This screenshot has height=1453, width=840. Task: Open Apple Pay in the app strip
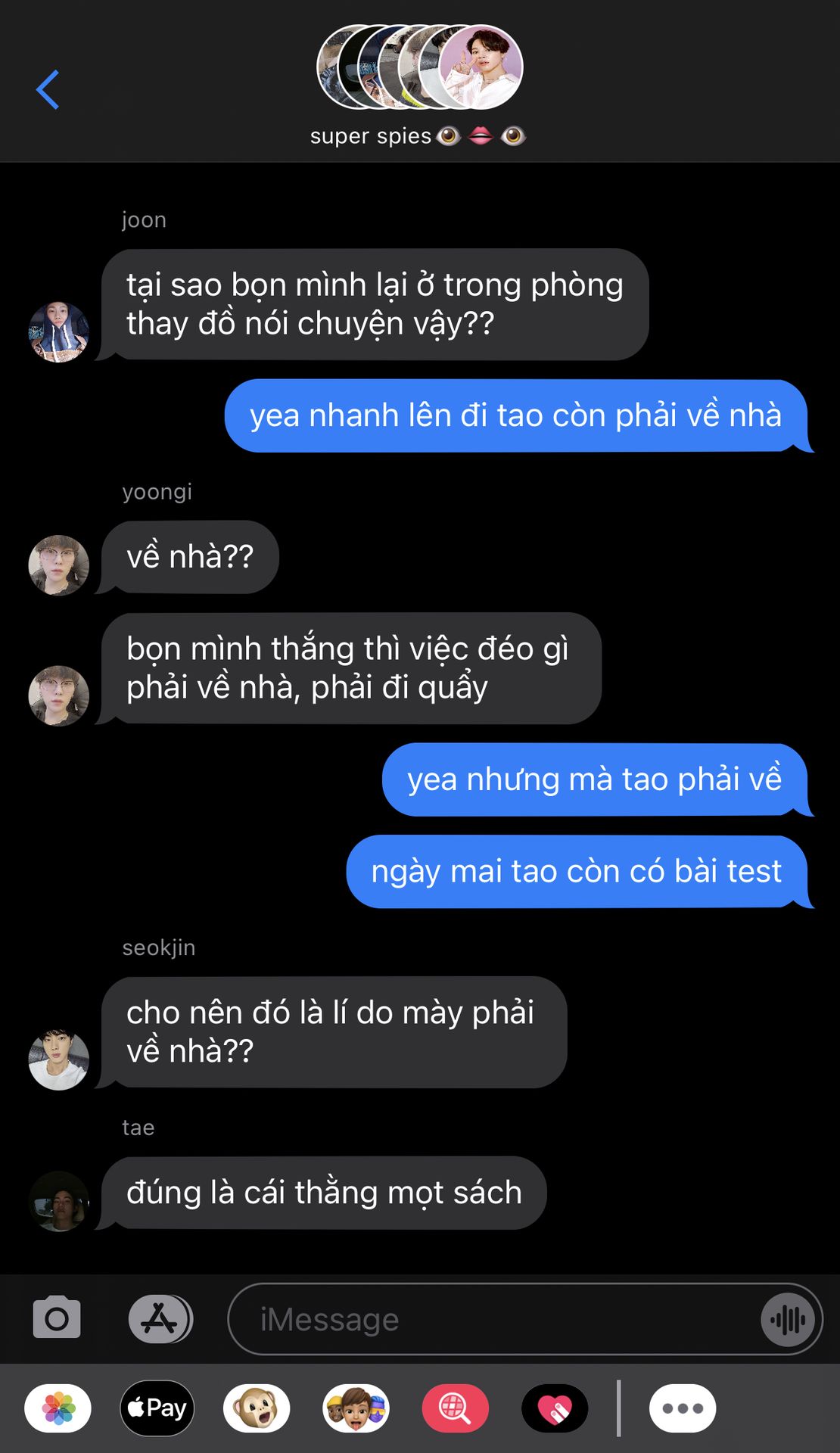pyautogui.click(x=157, y=1408)
